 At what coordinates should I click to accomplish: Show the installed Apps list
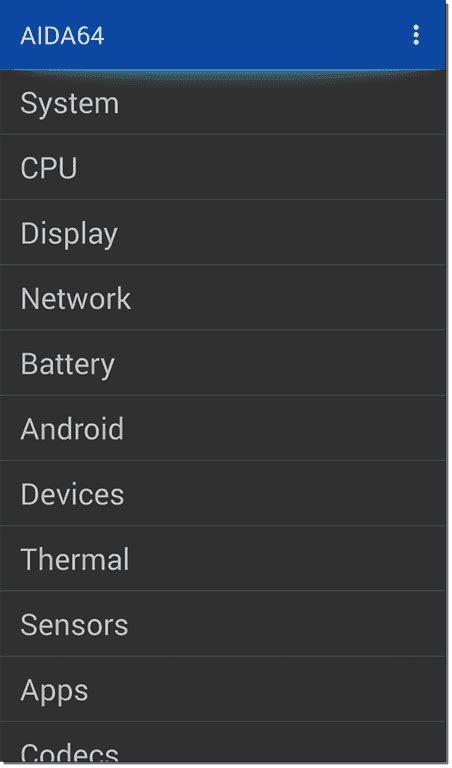[223, 689]
